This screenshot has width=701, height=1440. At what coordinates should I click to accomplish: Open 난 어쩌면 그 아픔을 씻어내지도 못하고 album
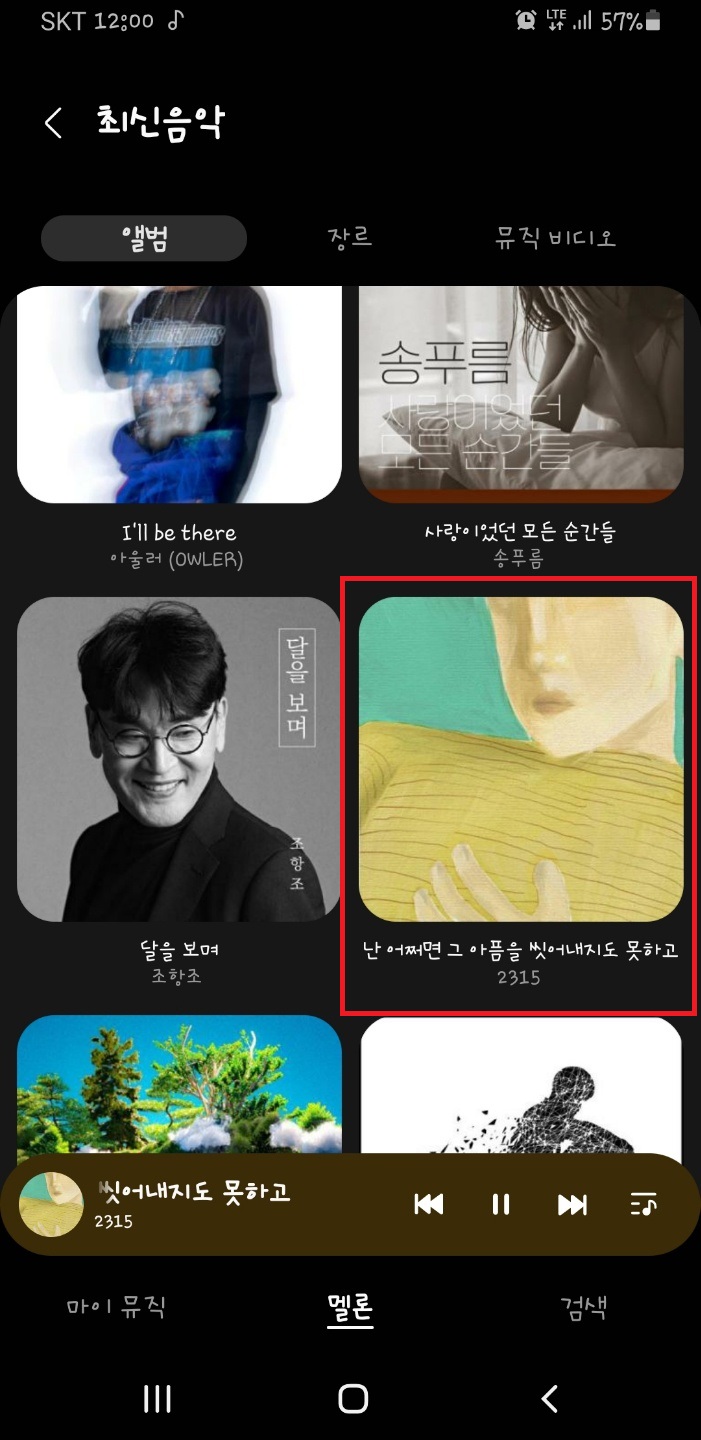pos(520,760)
